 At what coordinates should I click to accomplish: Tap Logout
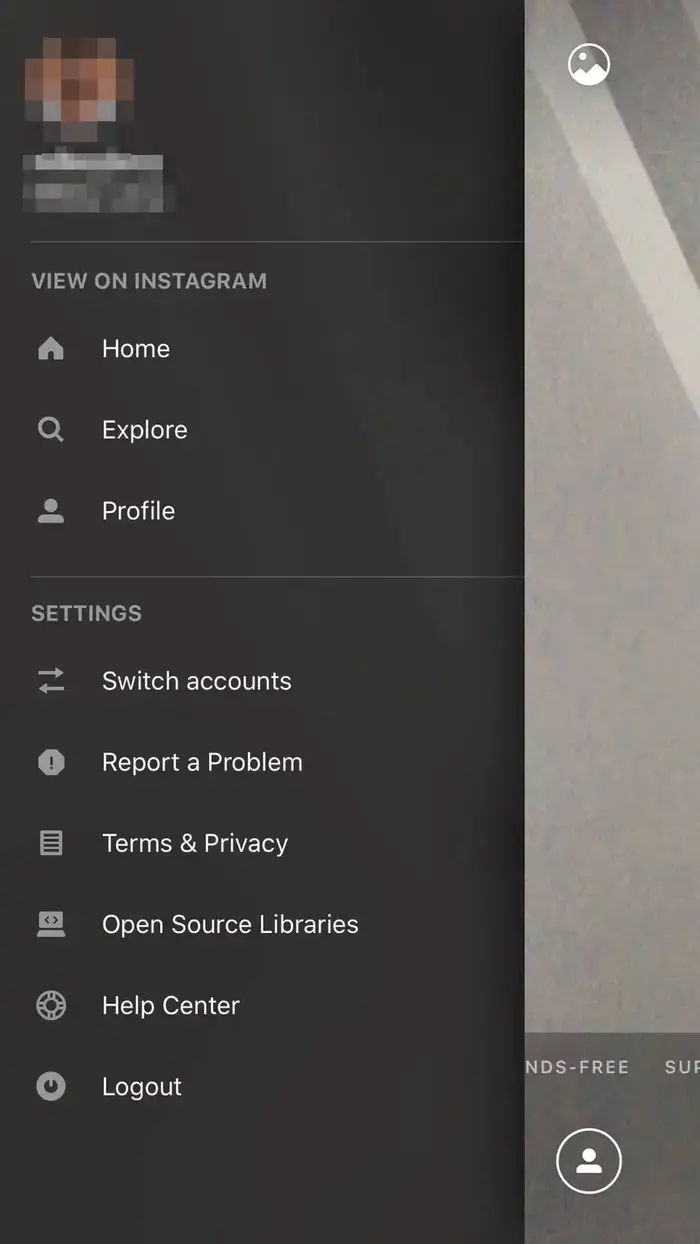[x=141, y=1087]
